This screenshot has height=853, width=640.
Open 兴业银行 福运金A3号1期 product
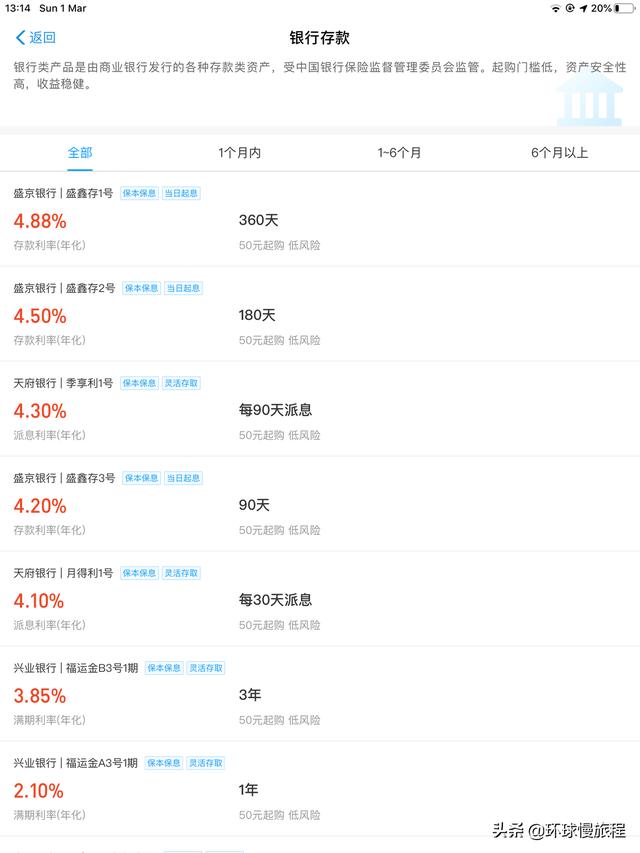(x=320, y=789)
